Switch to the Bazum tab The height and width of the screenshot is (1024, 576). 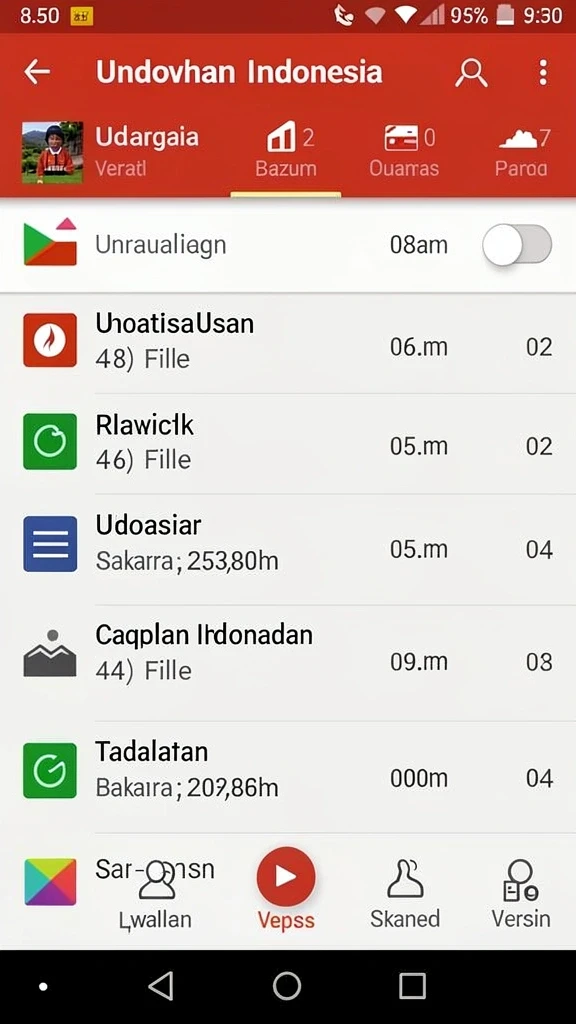[285, 153]
